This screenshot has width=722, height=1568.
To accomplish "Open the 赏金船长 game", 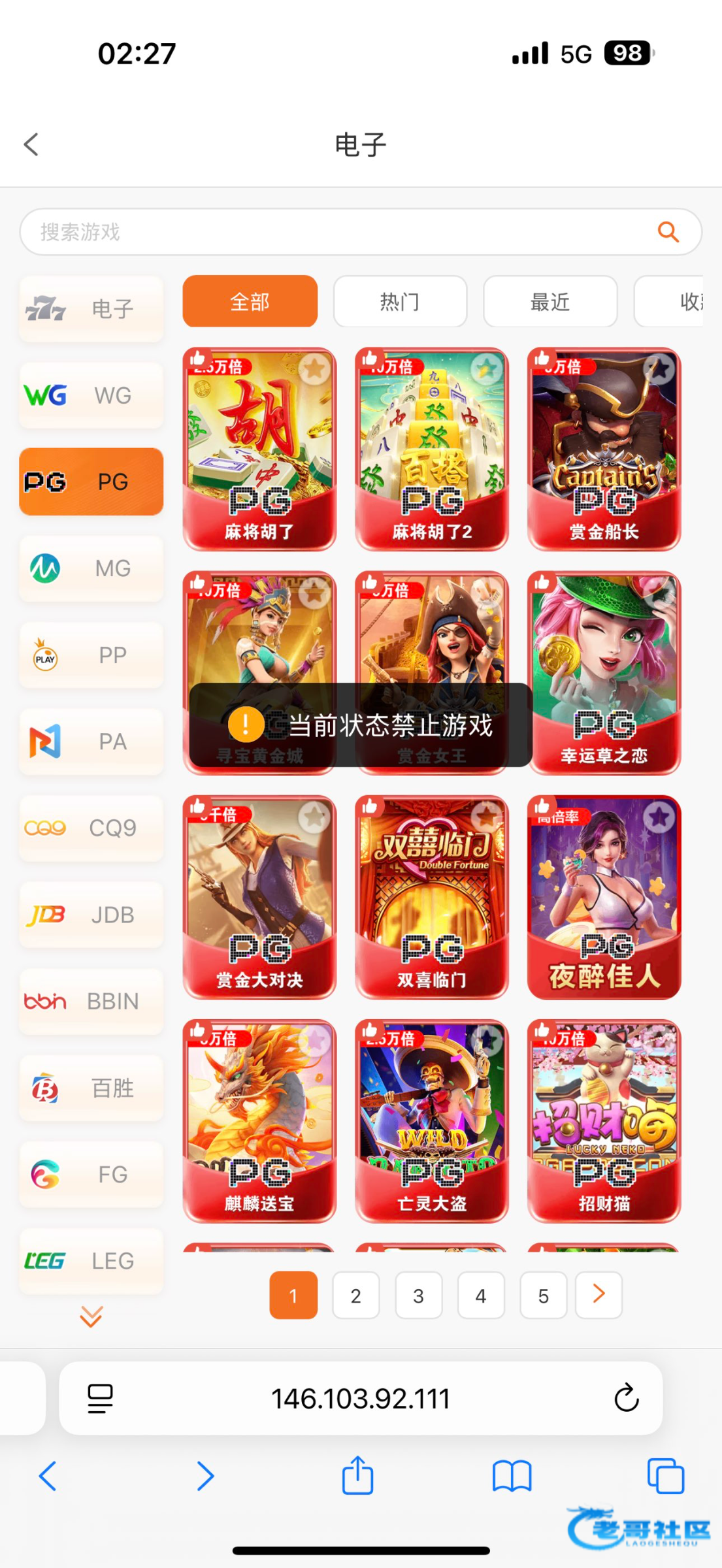I will tap(604, 449).
